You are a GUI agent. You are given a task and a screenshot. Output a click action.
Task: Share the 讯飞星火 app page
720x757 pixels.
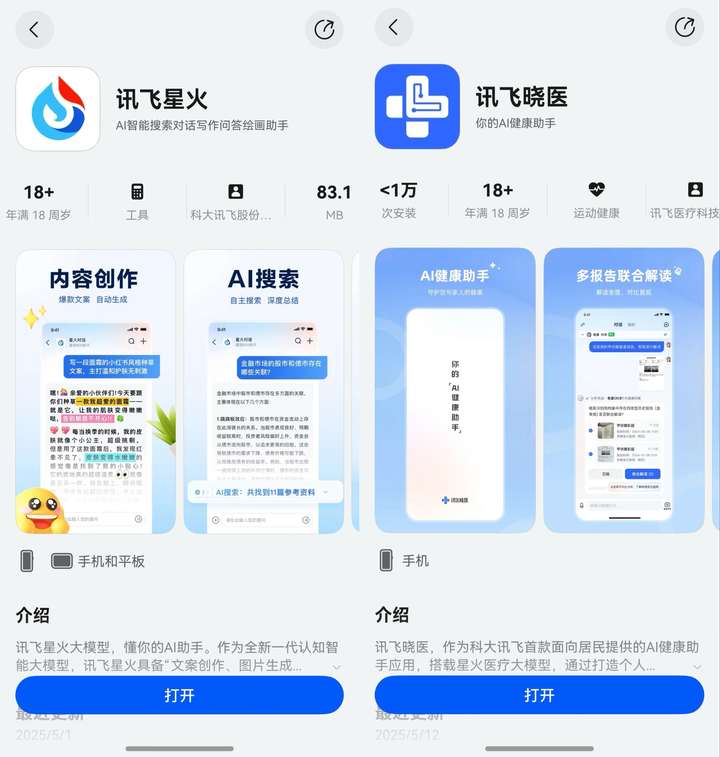click(324, 29)
